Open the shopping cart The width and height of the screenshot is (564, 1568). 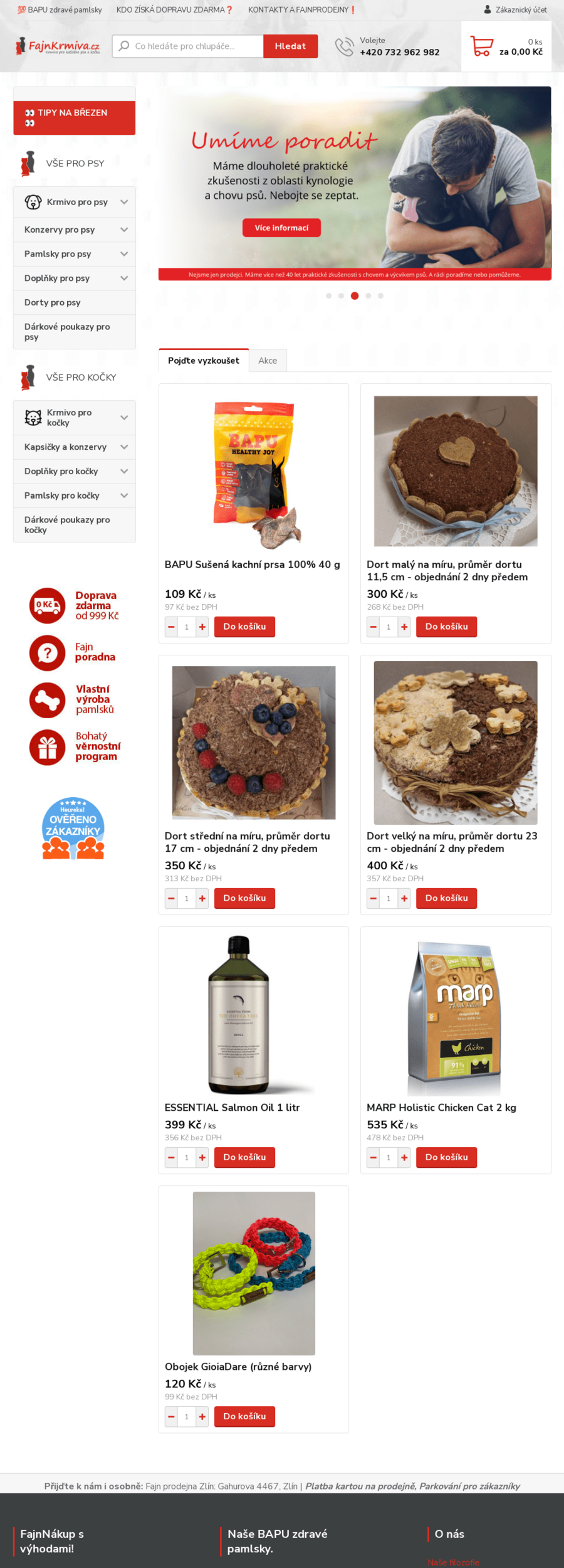(x=506, y=47)
